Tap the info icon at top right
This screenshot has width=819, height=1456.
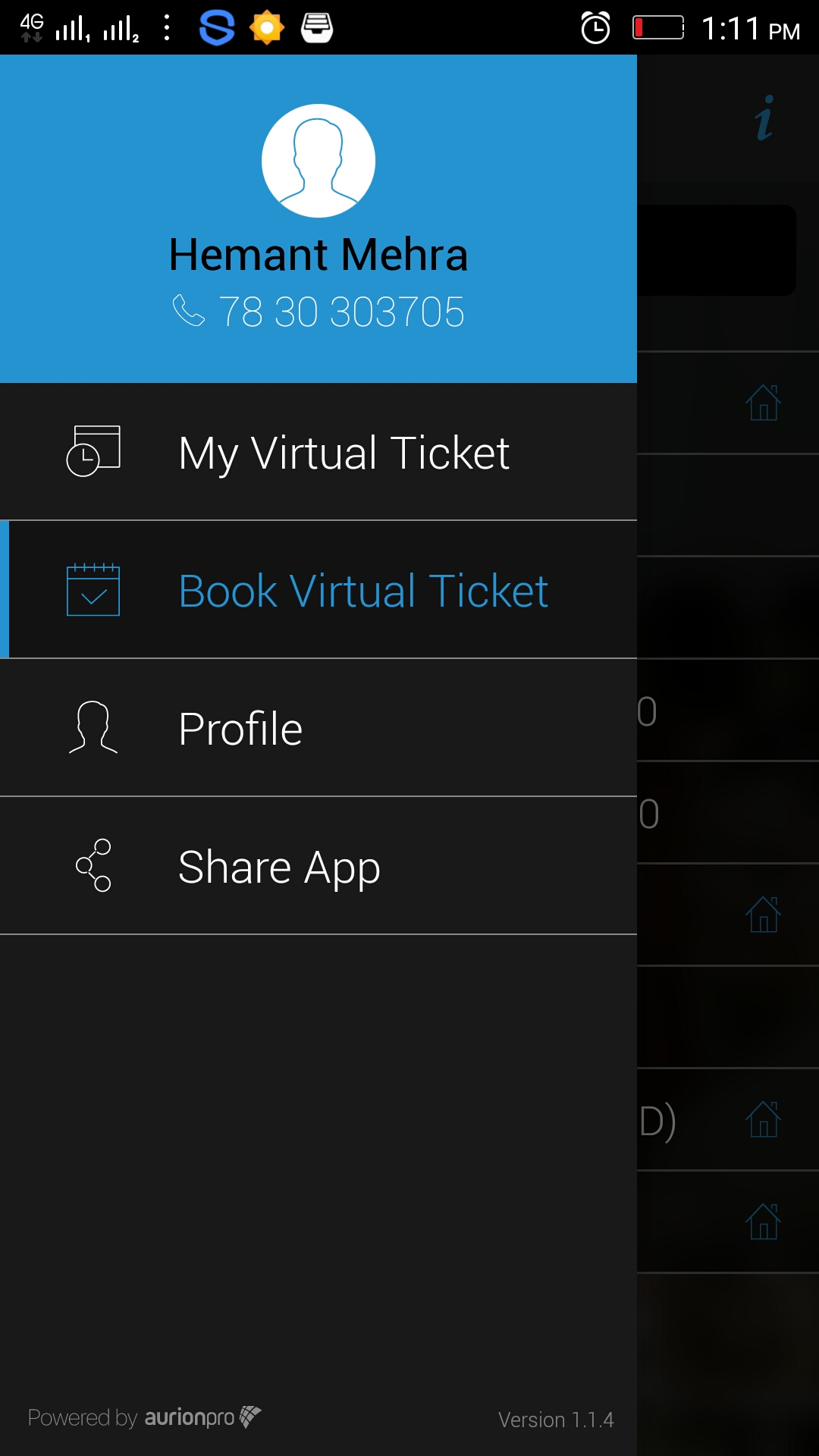(764, 119)
